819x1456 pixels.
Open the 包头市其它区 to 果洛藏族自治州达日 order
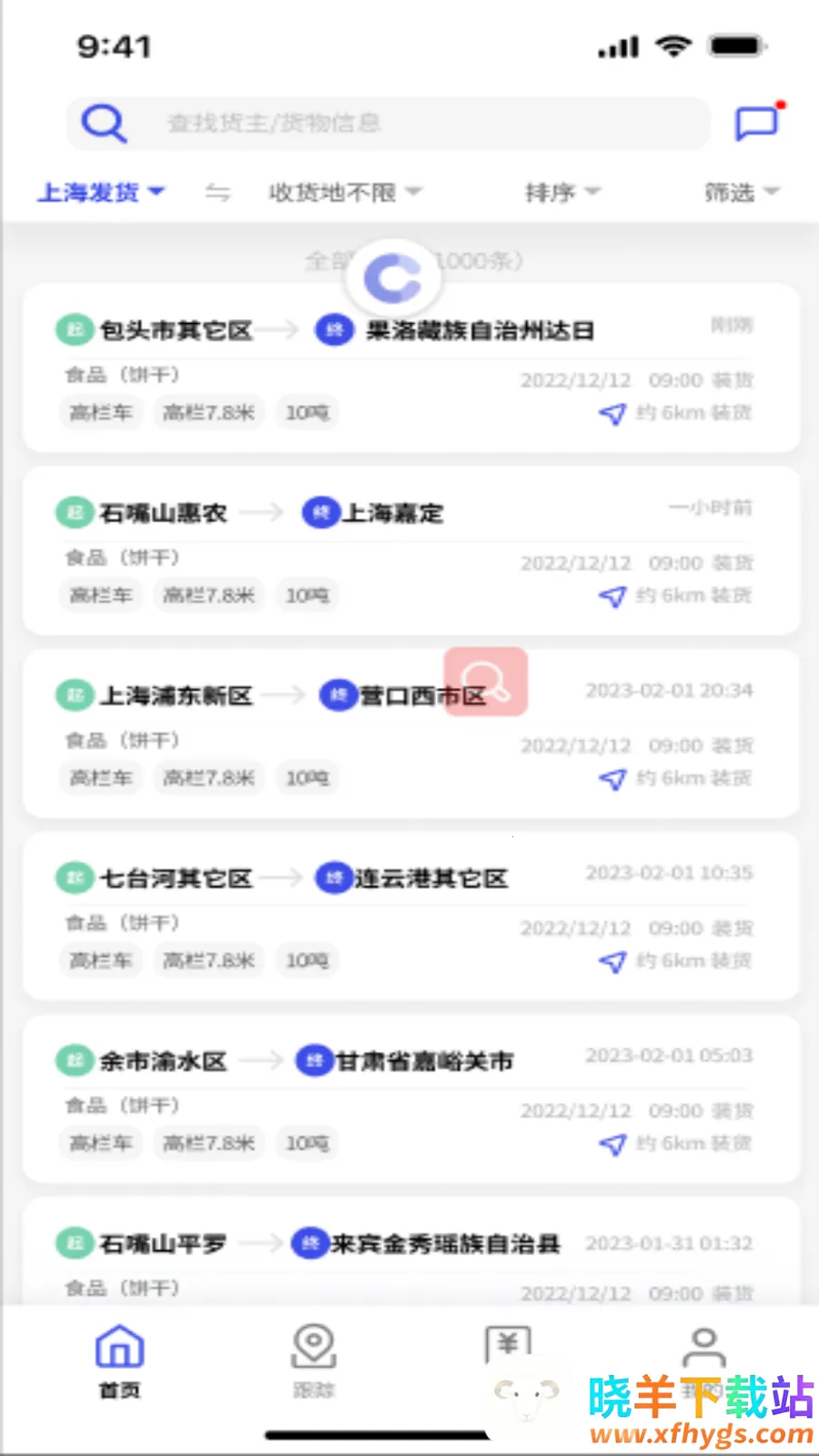409,369
